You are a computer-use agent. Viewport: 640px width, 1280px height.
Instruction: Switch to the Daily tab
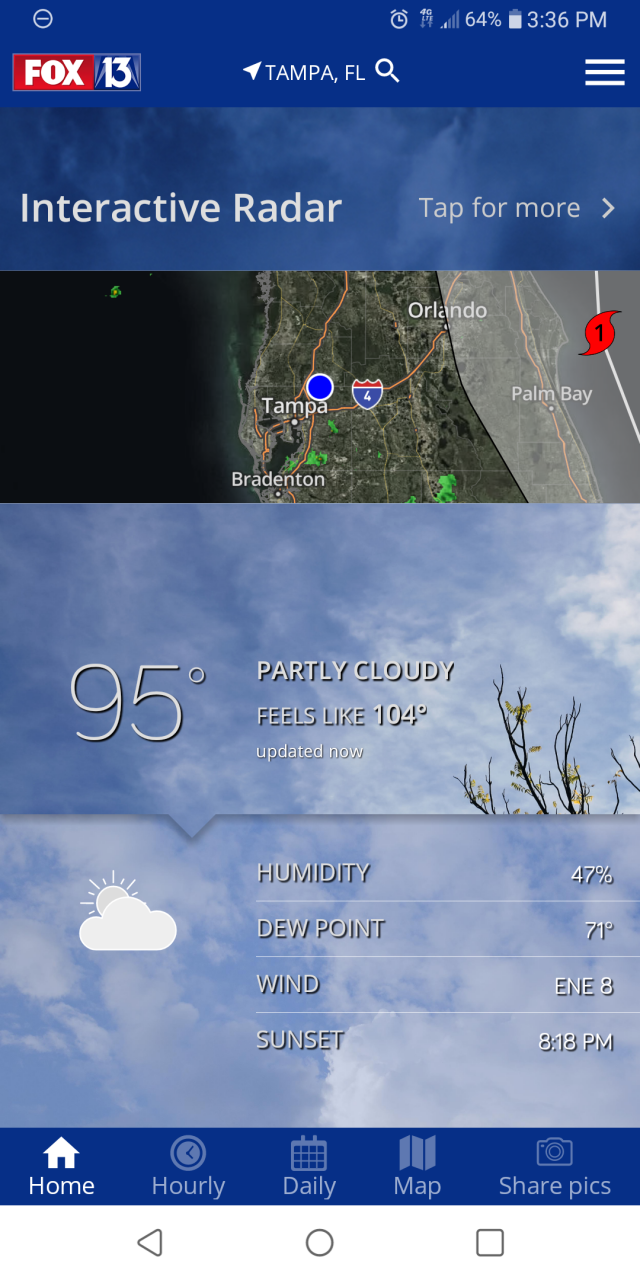pos(309,1167)
